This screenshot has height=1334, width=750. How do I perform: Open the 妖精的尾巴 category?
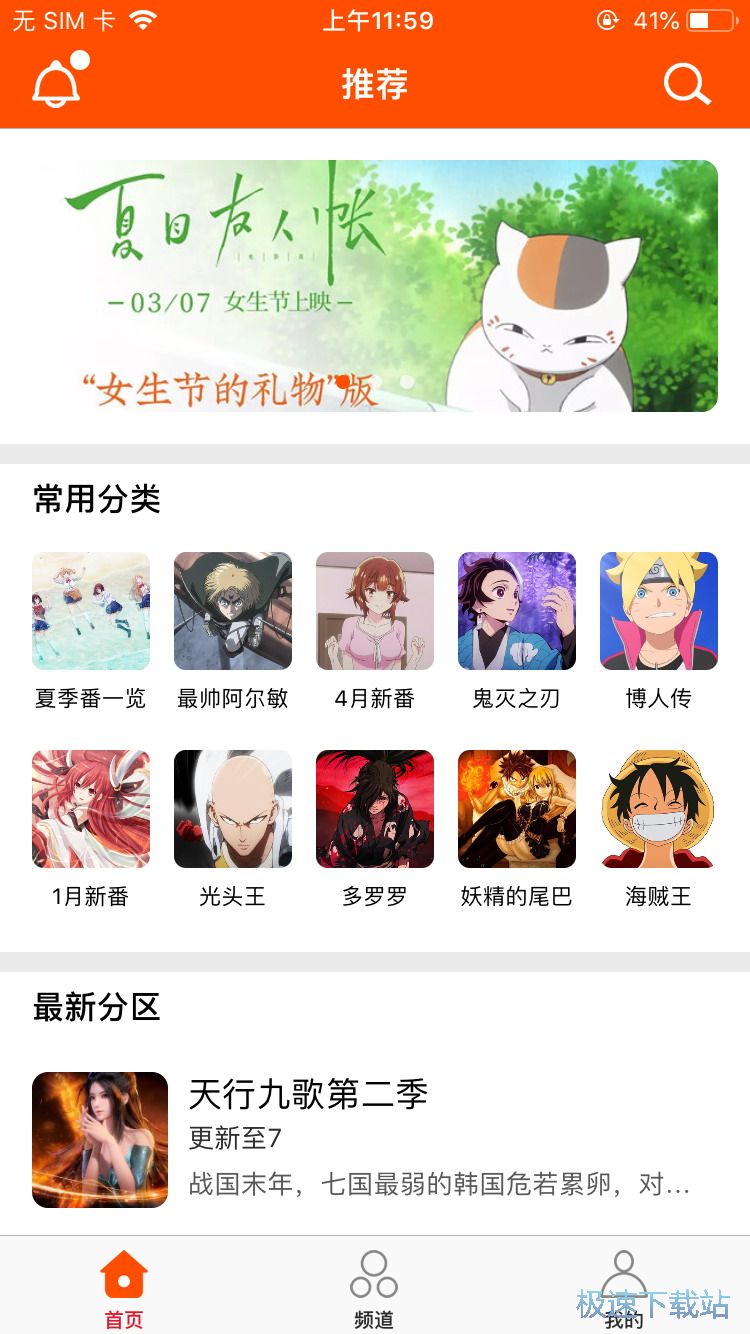pyautogui.click(x=517, y=809)
